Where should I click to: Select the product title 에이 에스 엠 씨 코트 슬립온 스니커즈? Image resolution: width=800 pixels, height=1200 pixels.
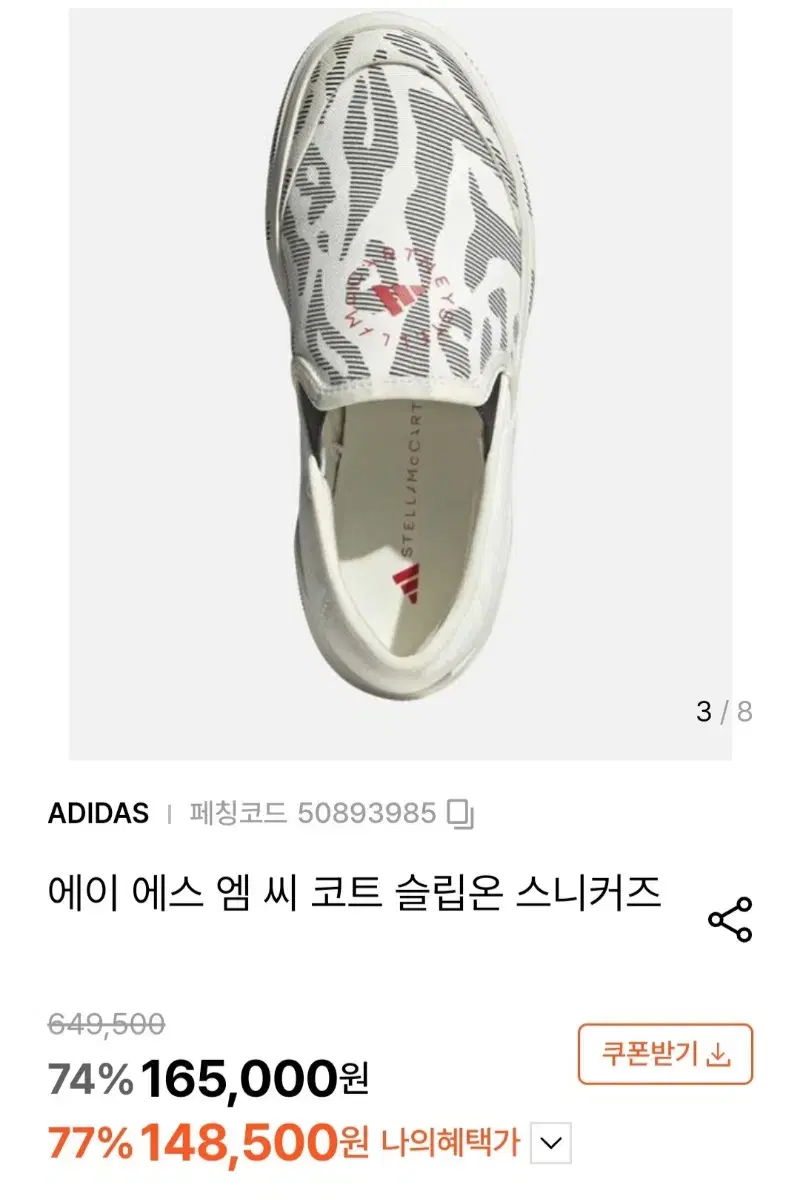(355, 895)
